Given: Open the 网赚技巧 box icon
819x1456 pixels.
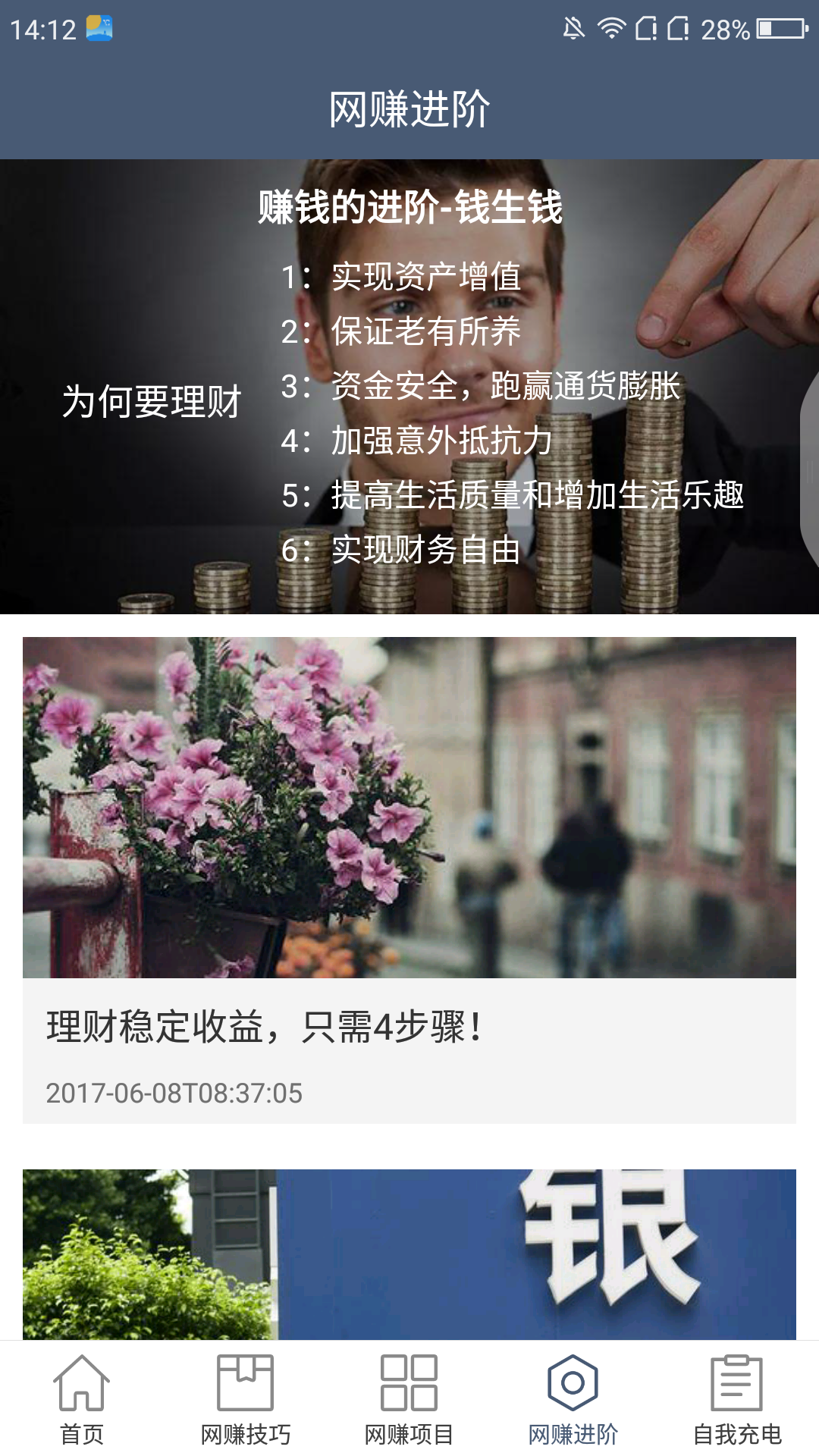Looking at the screenshot, I should (x=247, y=1386).
